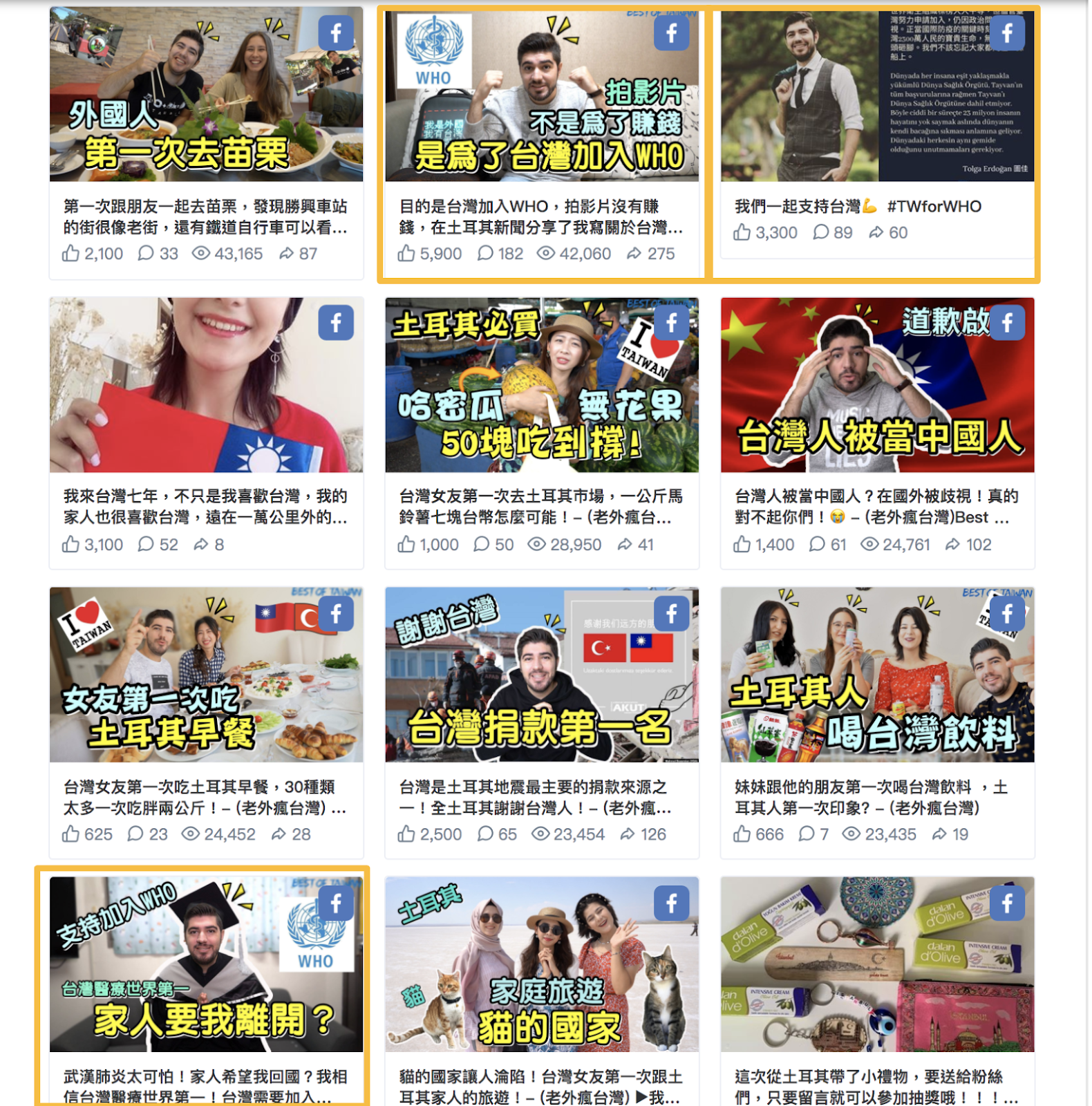1092x1106 pixels.
Task: Open the post about the first Miaoli trip
Action: click(206, 95)
